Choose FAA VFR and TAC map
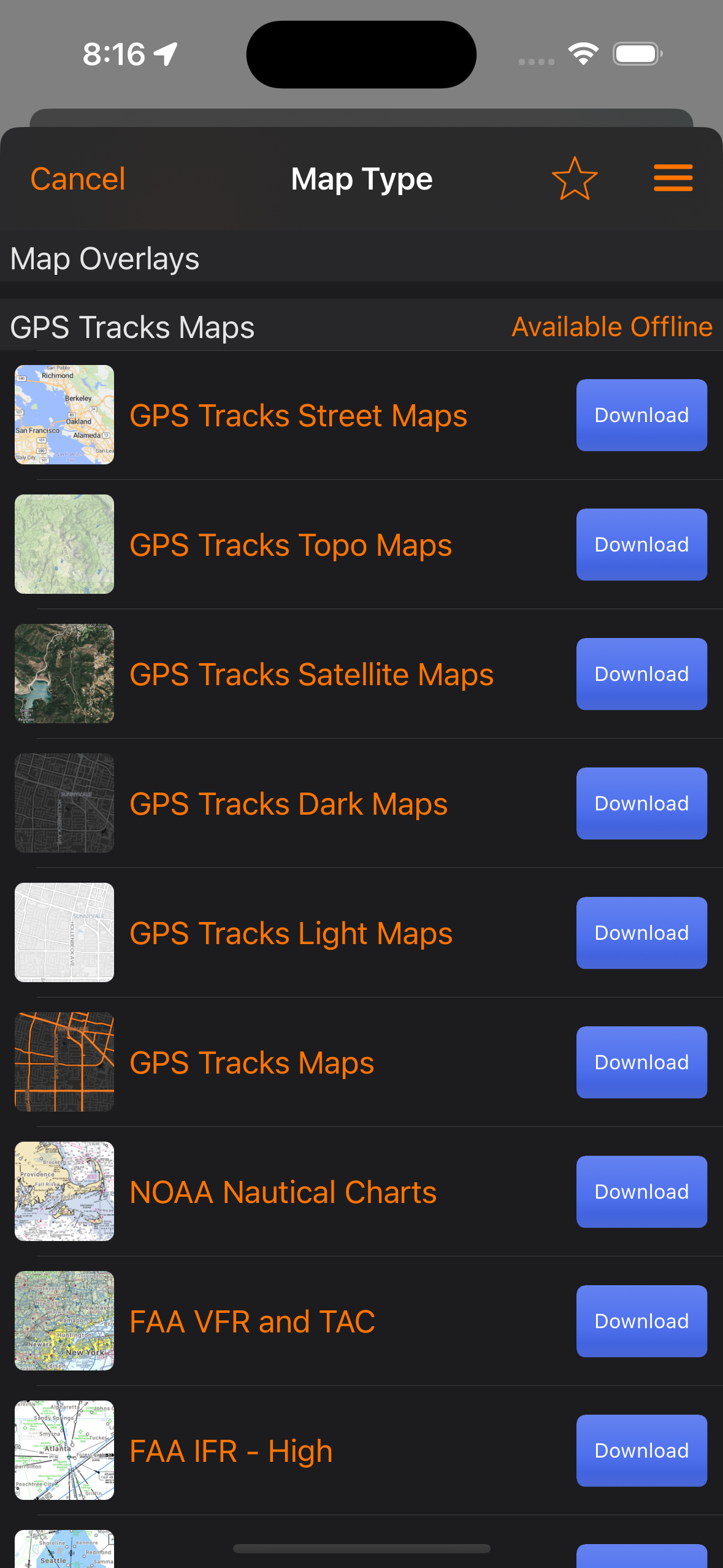This screenshot has width=723, height=1568. pos(253,1322)
